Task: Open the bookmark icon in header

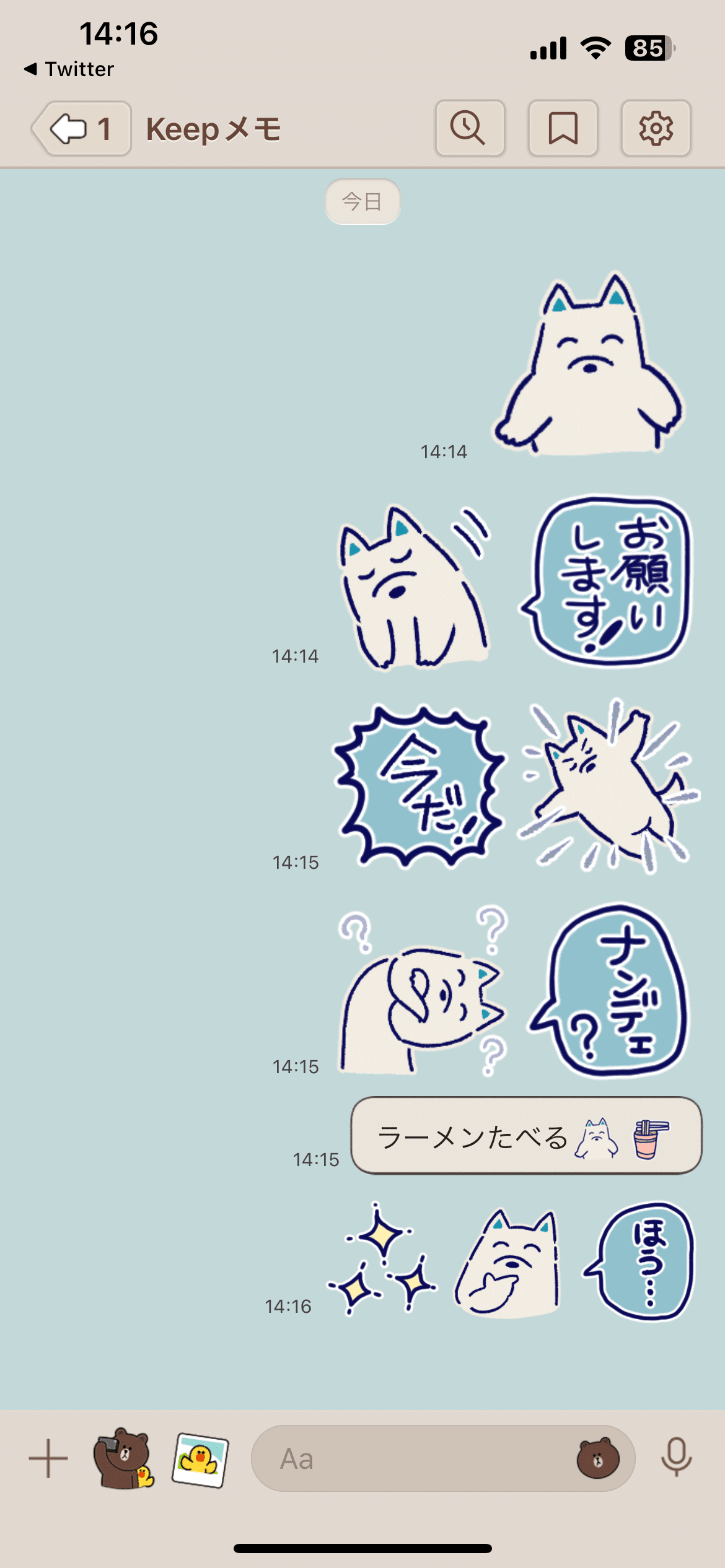Action: pos(563,128)
